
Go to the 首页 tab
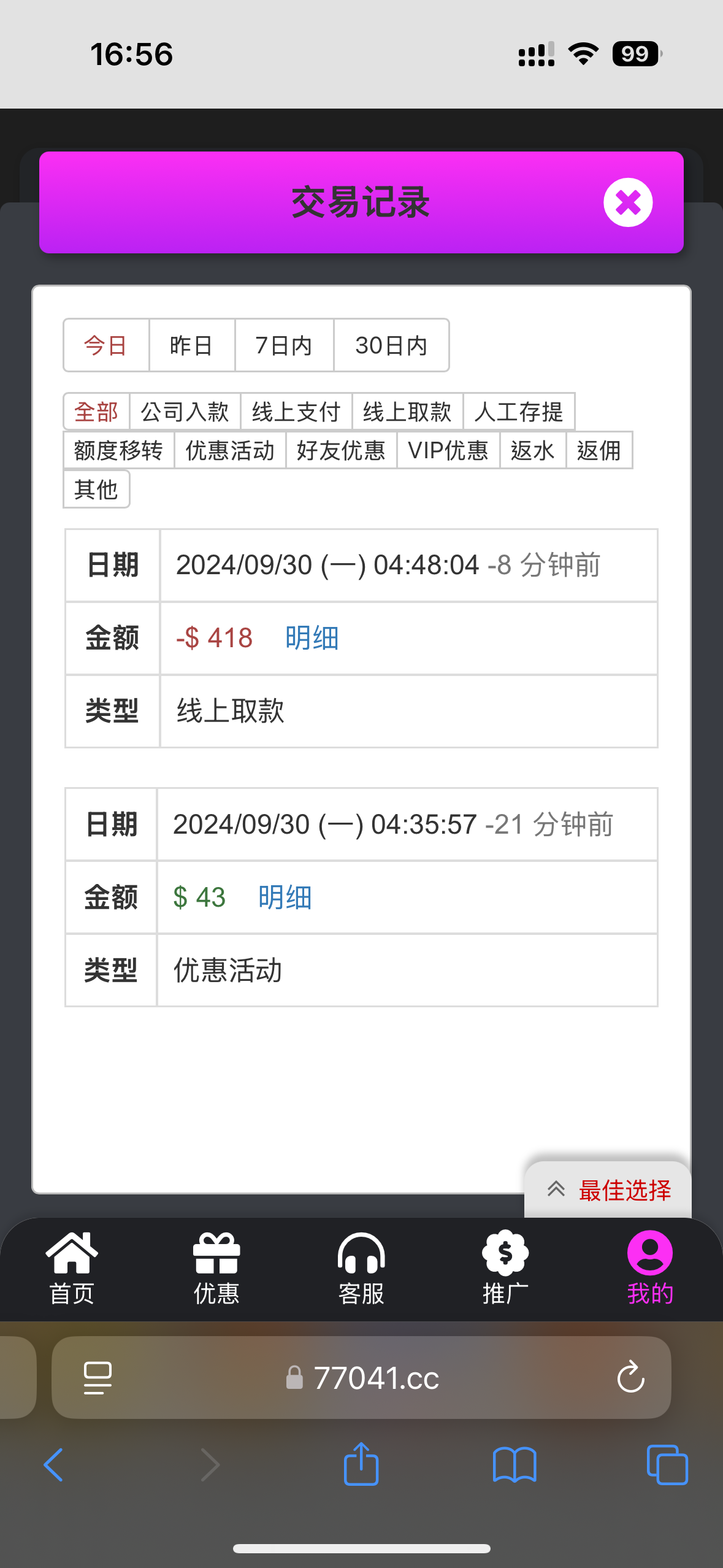click(72, 1269)
